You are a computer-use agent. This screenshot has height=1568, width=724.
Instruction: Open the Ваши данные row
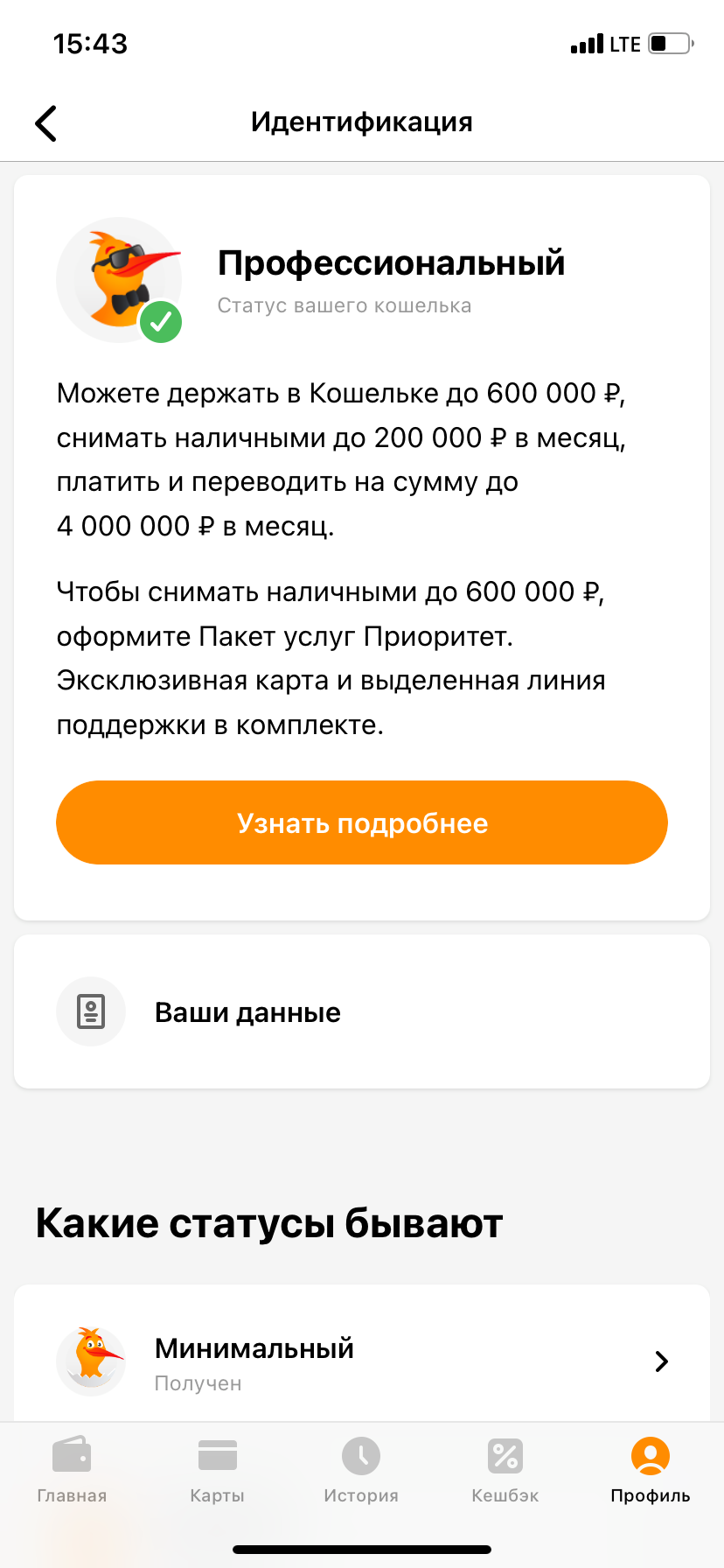point(362,1011)
